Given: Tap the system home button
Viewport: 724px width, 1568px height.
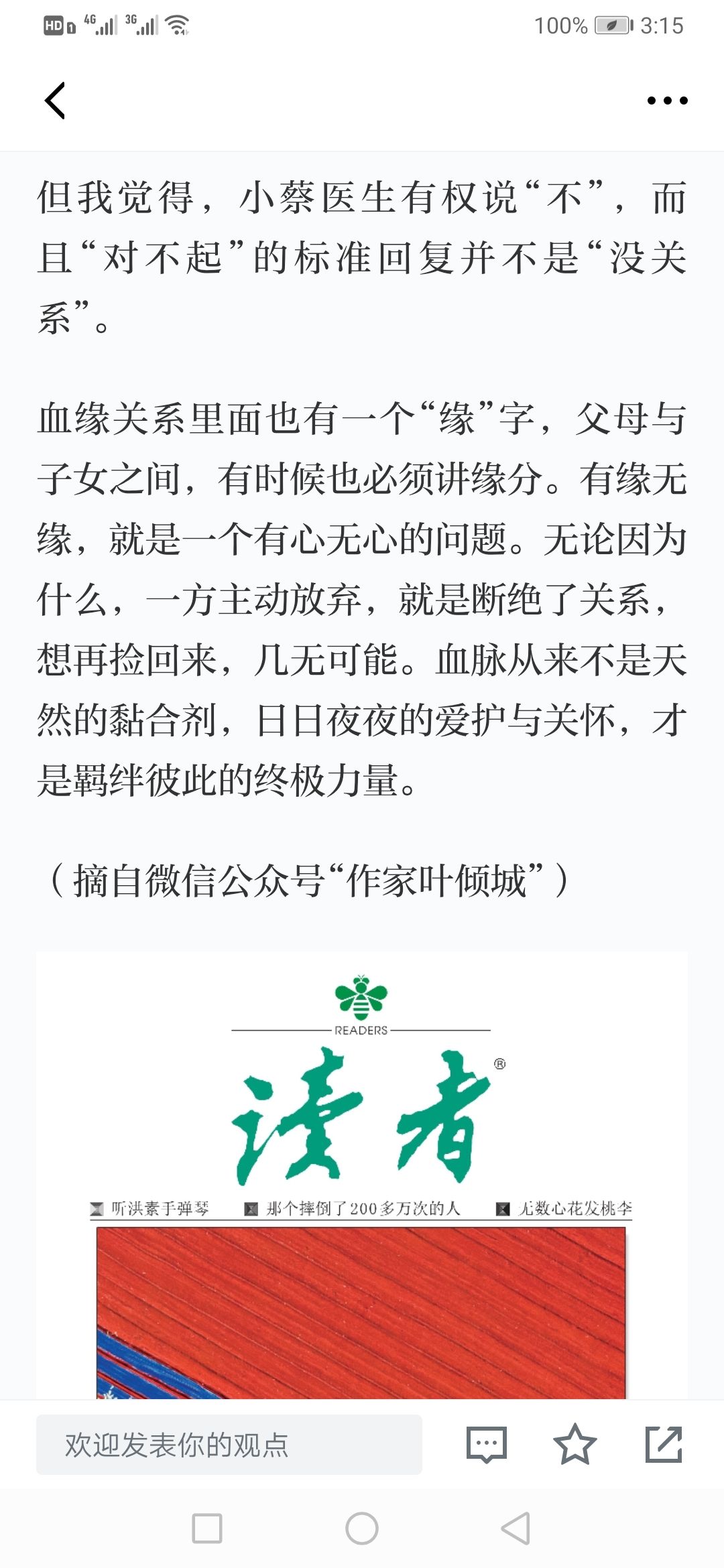Looking at the screenshot, I should click(x=362, y=1528).
